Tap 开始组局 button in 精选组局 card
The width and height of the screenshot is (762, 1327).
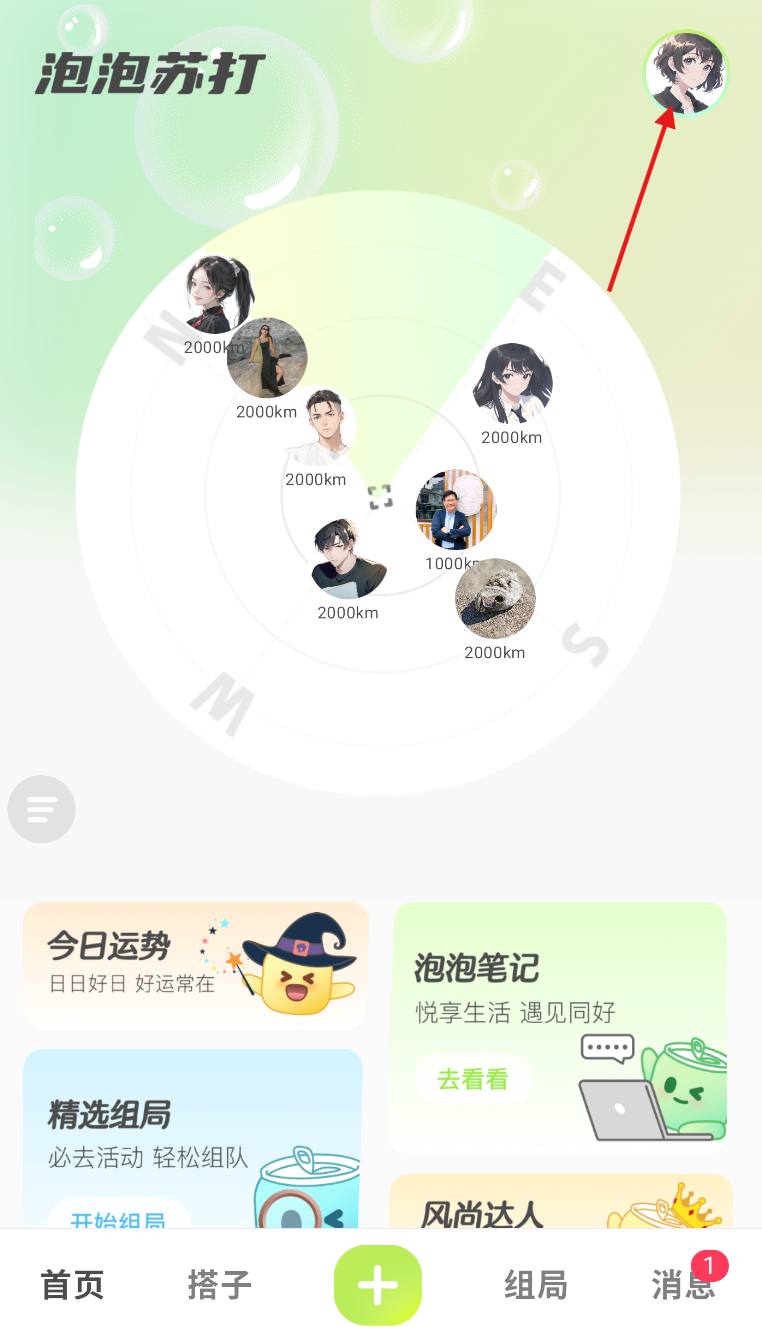(x=118, y=1217)
